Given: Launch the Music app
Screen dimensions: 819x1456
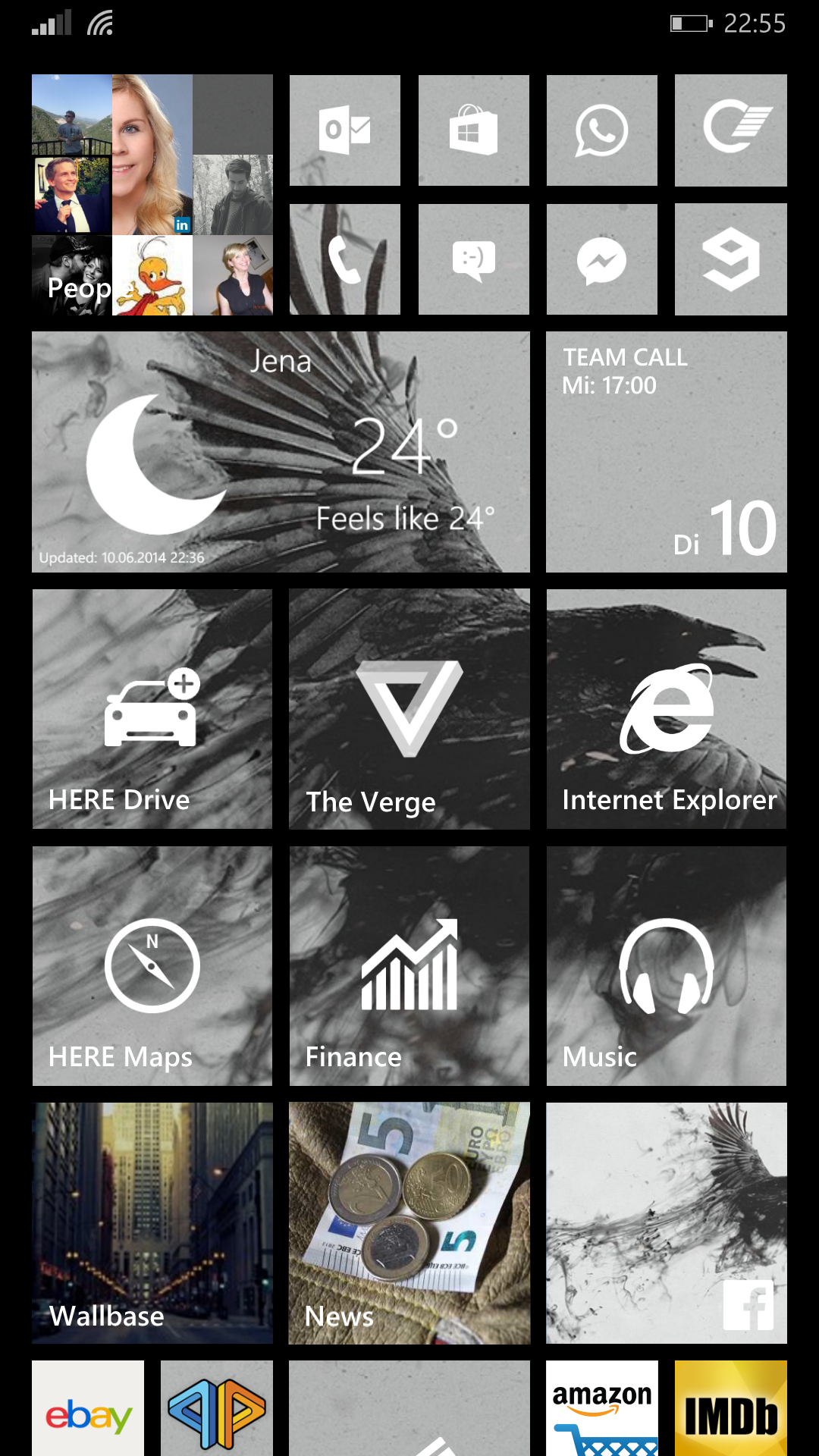Looking at the screenshot, I should tap(666, 966).
